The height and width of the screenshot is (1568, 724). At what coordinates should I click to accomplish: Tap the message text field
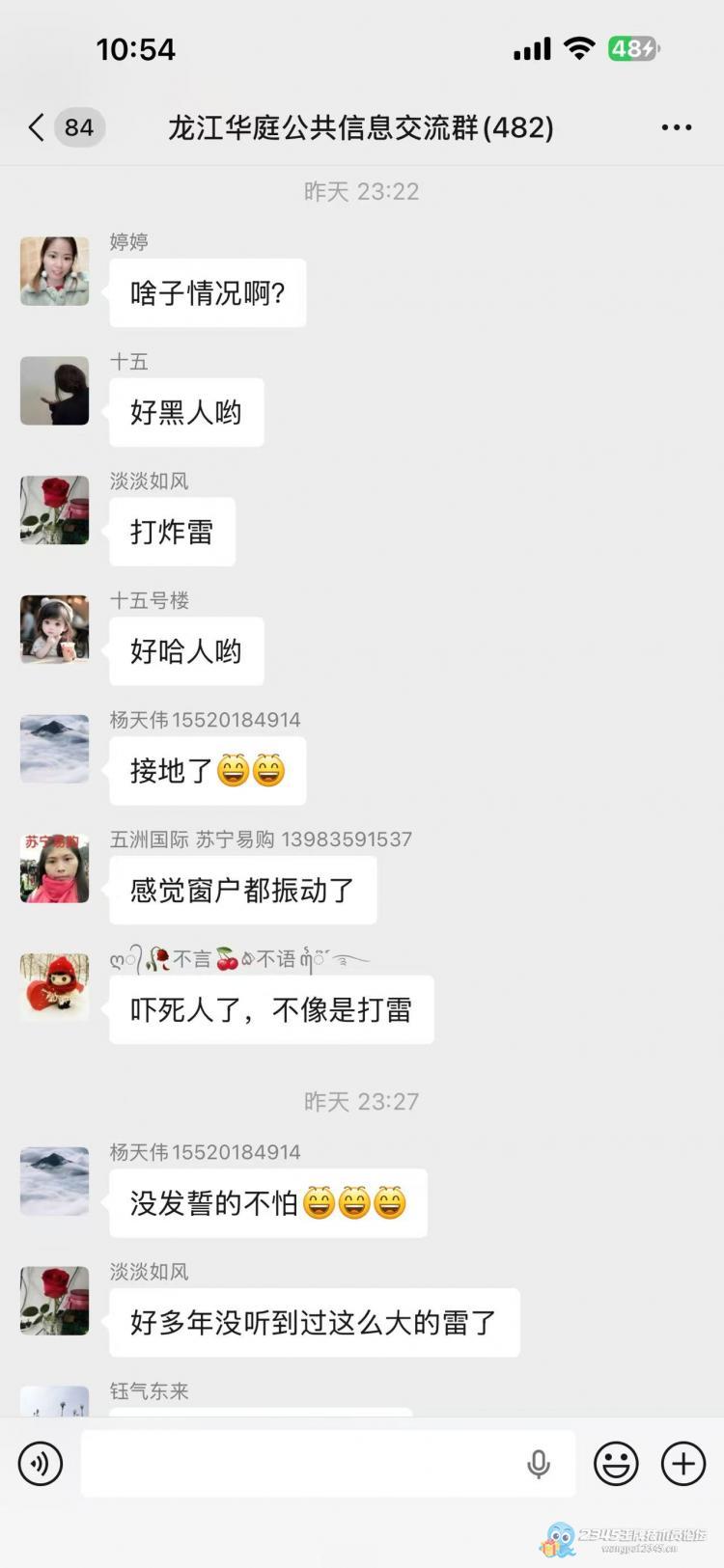299,1464
